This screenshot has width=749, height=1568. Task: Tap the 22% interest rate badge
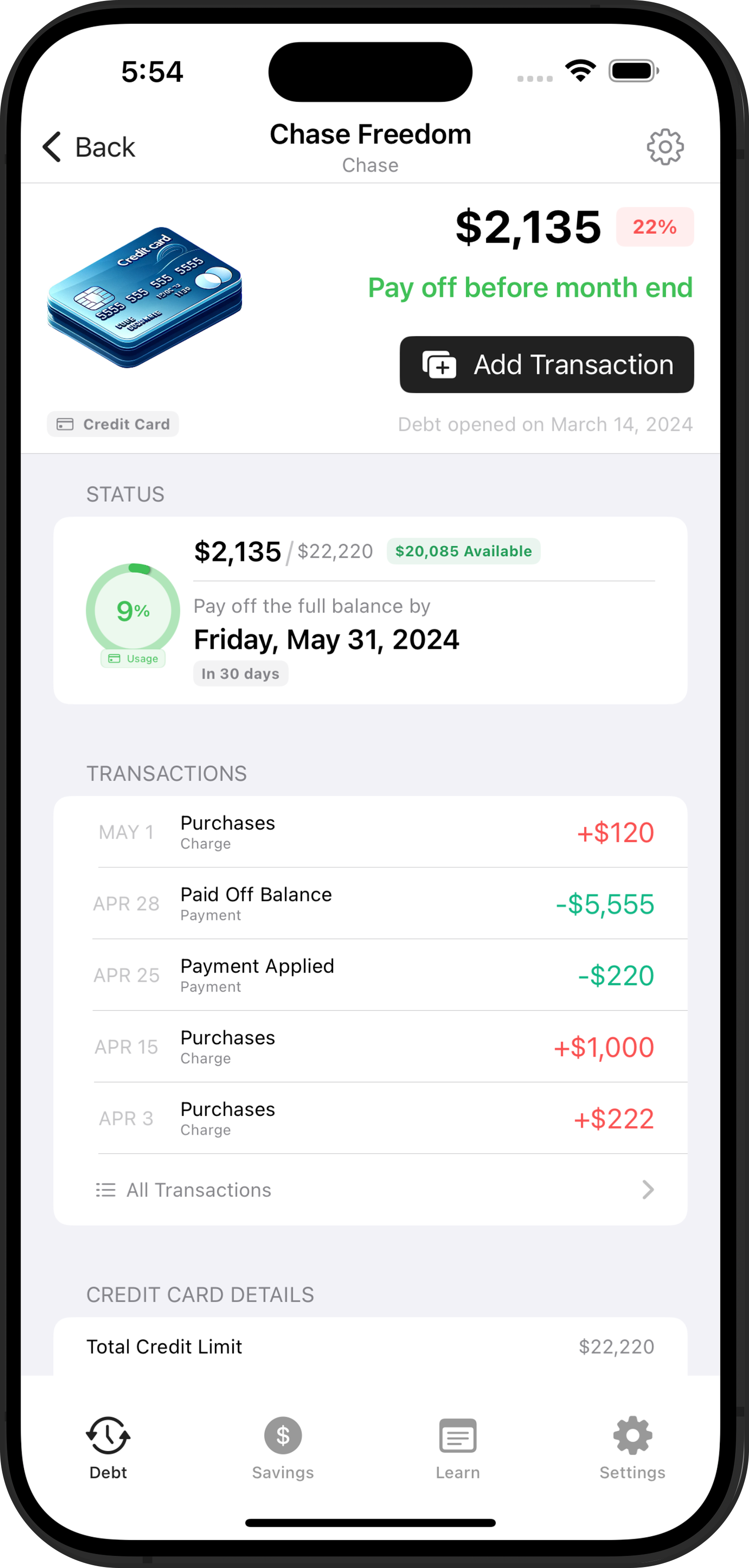655,228
